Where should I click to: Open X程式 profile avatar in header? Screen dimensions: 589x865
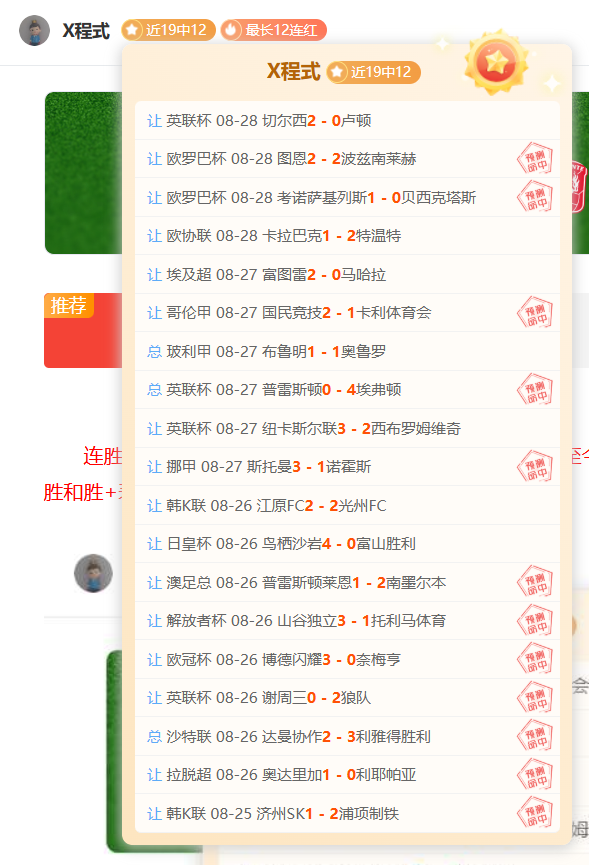pyautogui.click(x=34, y=30)
